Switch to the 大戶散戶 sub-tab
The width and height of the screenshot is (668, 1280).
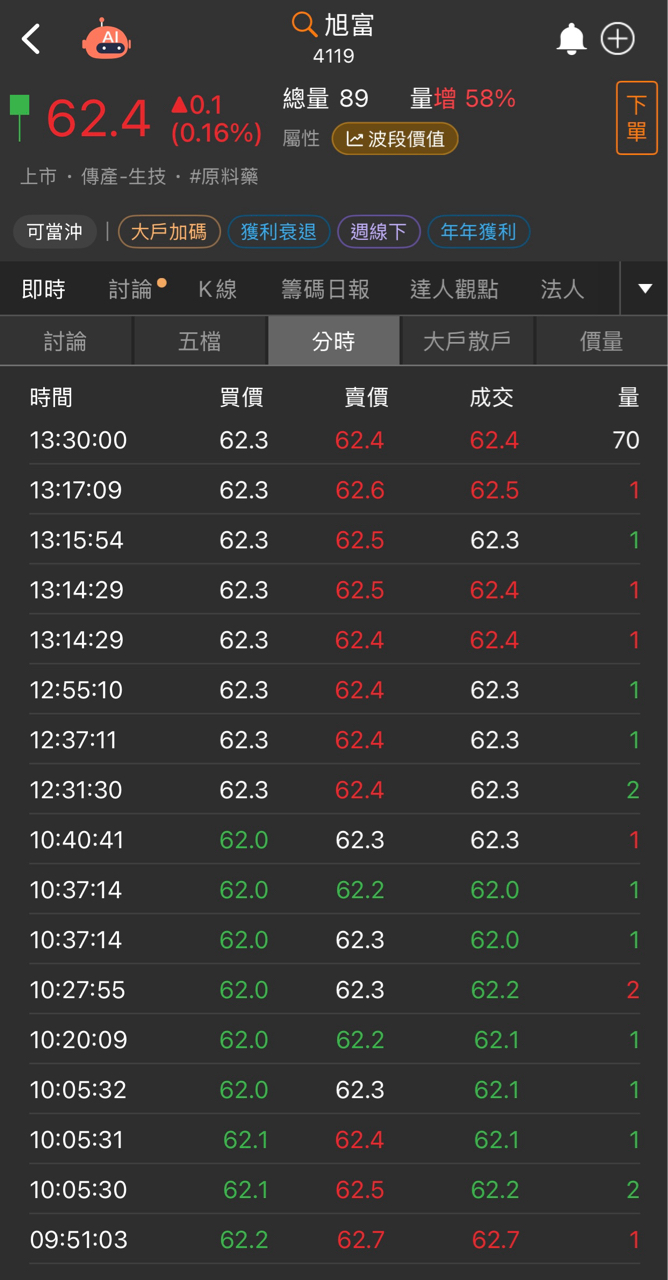pos(467,341)
